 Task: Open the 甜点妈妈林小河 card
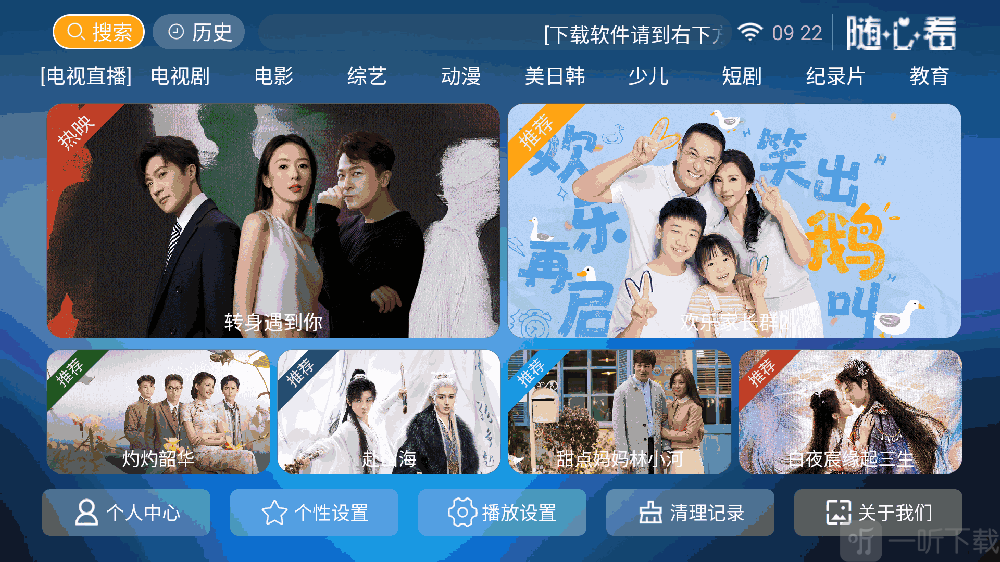619,411
